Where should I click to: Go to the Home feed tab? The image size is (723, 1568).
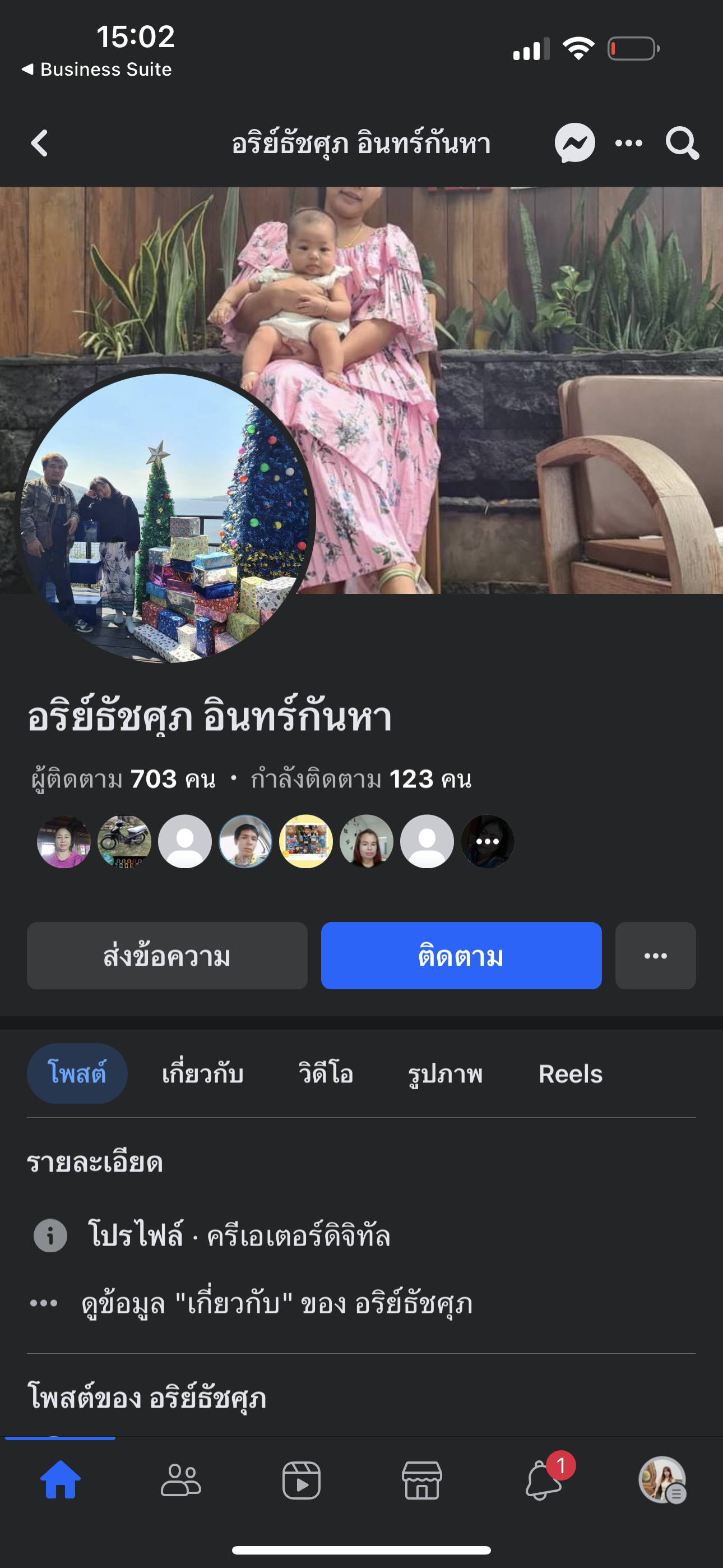61,1480
